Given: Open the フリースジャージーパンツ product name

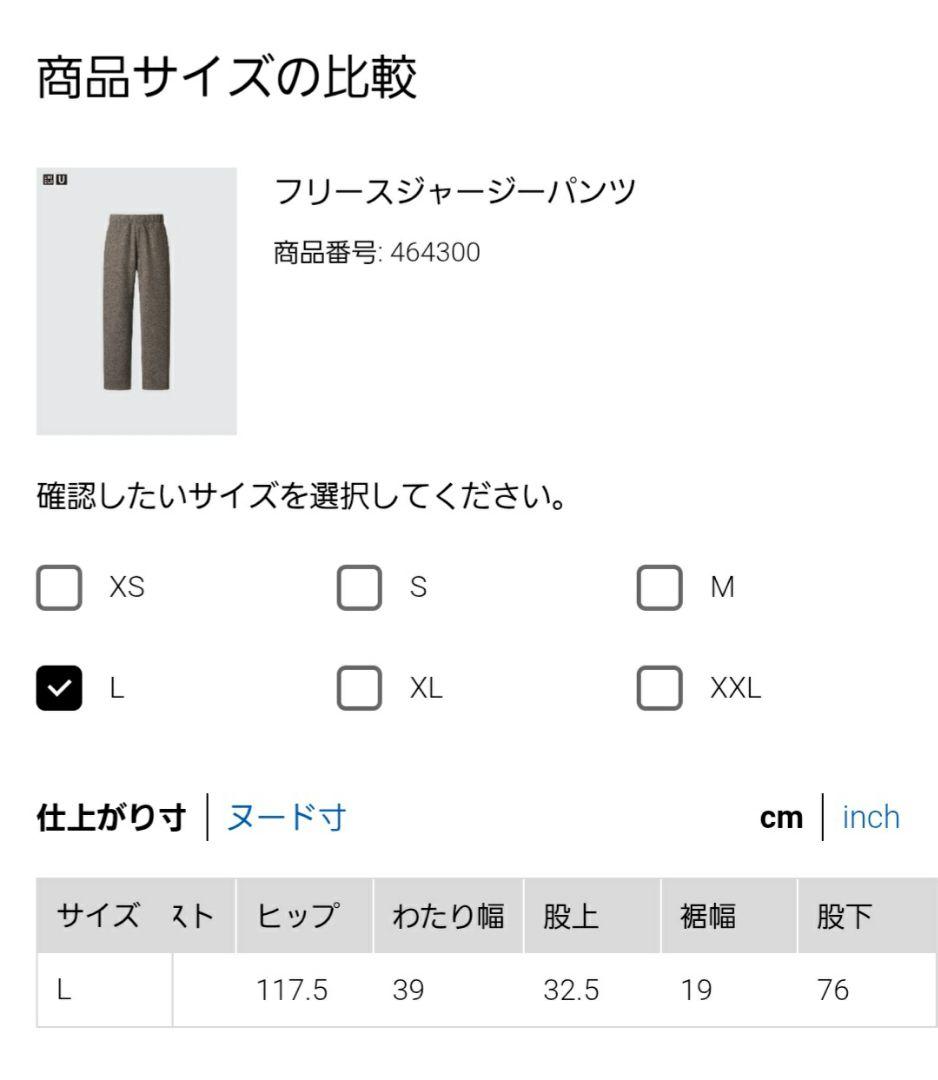Looking at the screenshot, I should (x=459, y=192).
